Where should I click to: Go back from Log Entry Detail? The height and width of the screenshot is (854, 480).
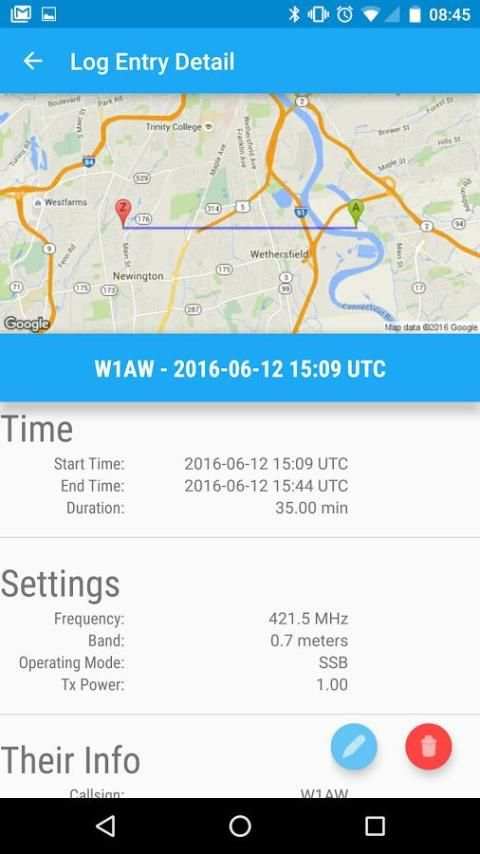[x=33, y=61]
